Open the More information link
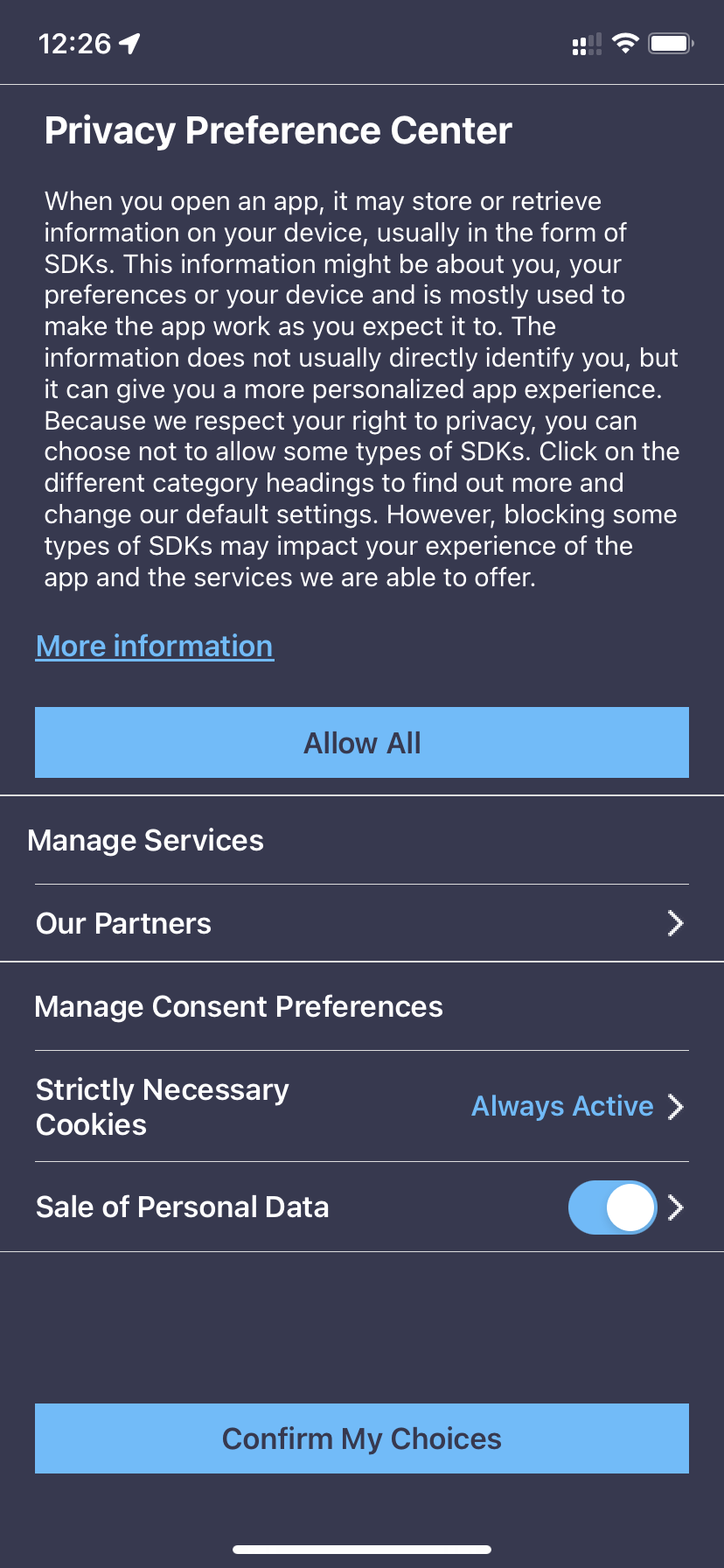The width and height of the screenshot is (724, 1568). tap(155, 647)
